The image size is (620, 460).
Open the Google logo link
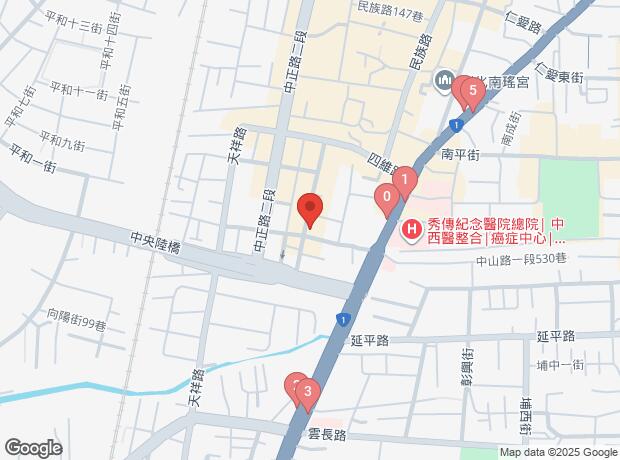tap(33, 447)
